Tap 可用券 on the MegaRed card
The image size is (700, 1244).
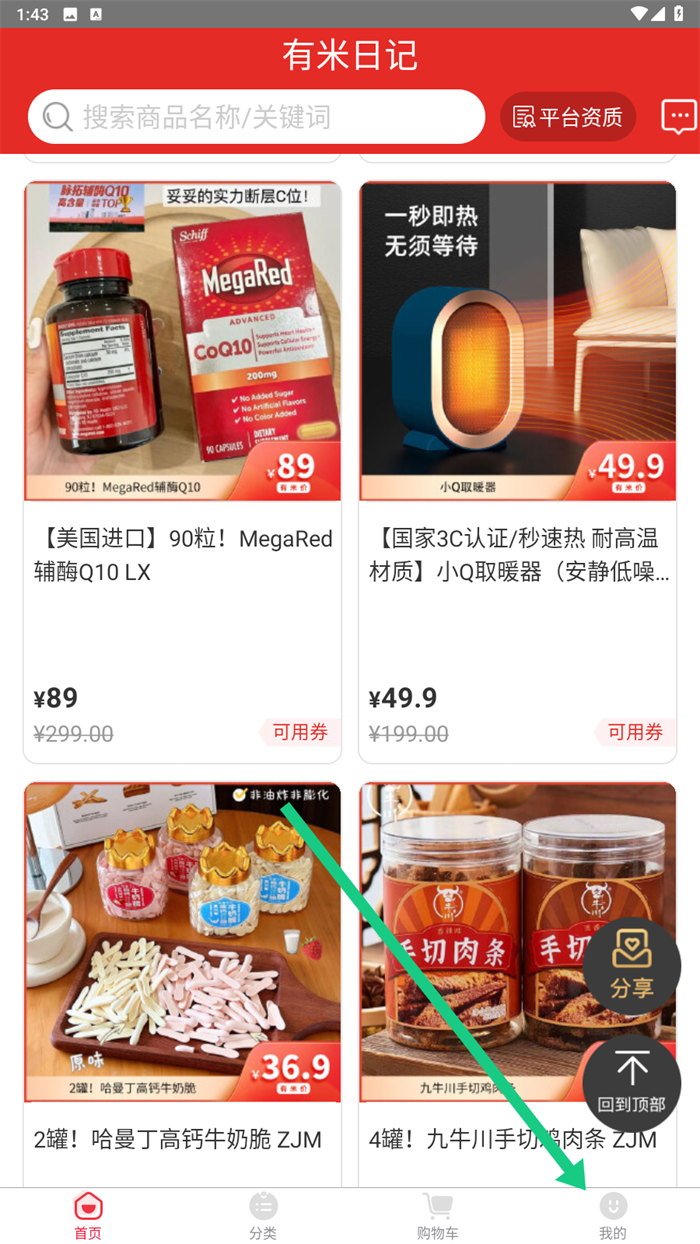point(300,732)
